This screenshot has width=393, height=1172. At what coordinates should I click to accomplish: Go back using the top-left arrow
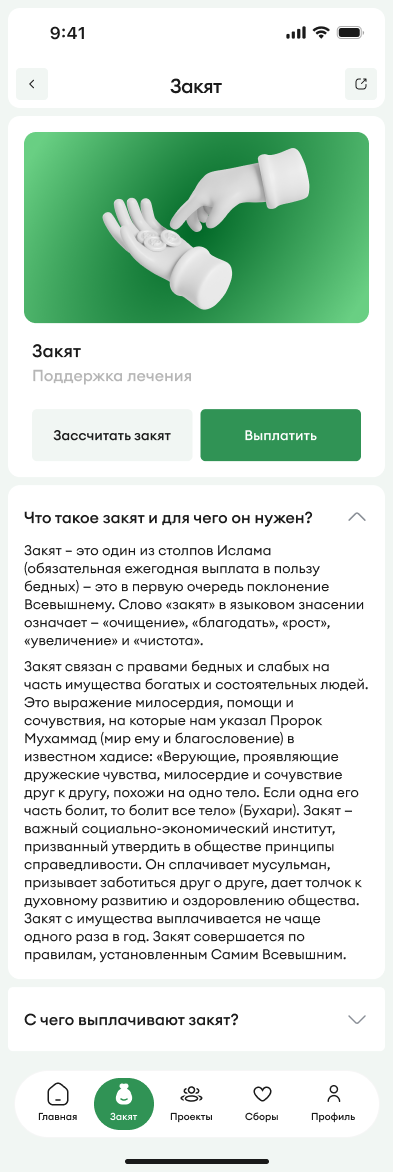(x=31, y=84)
